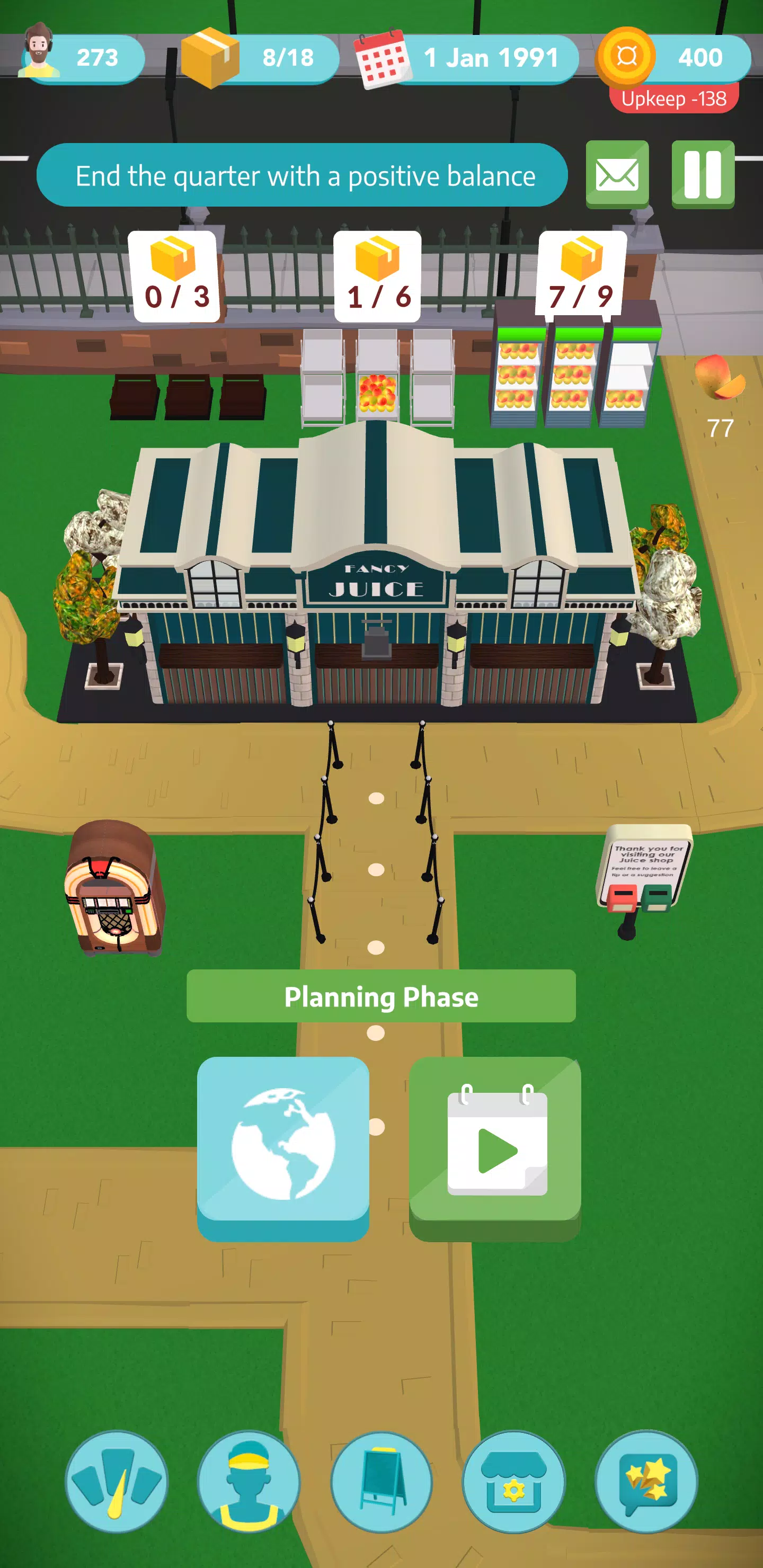Tap the Fancy Juice shop building
The height and width of the screenshot is (1568, 763).
coord(378,578)
